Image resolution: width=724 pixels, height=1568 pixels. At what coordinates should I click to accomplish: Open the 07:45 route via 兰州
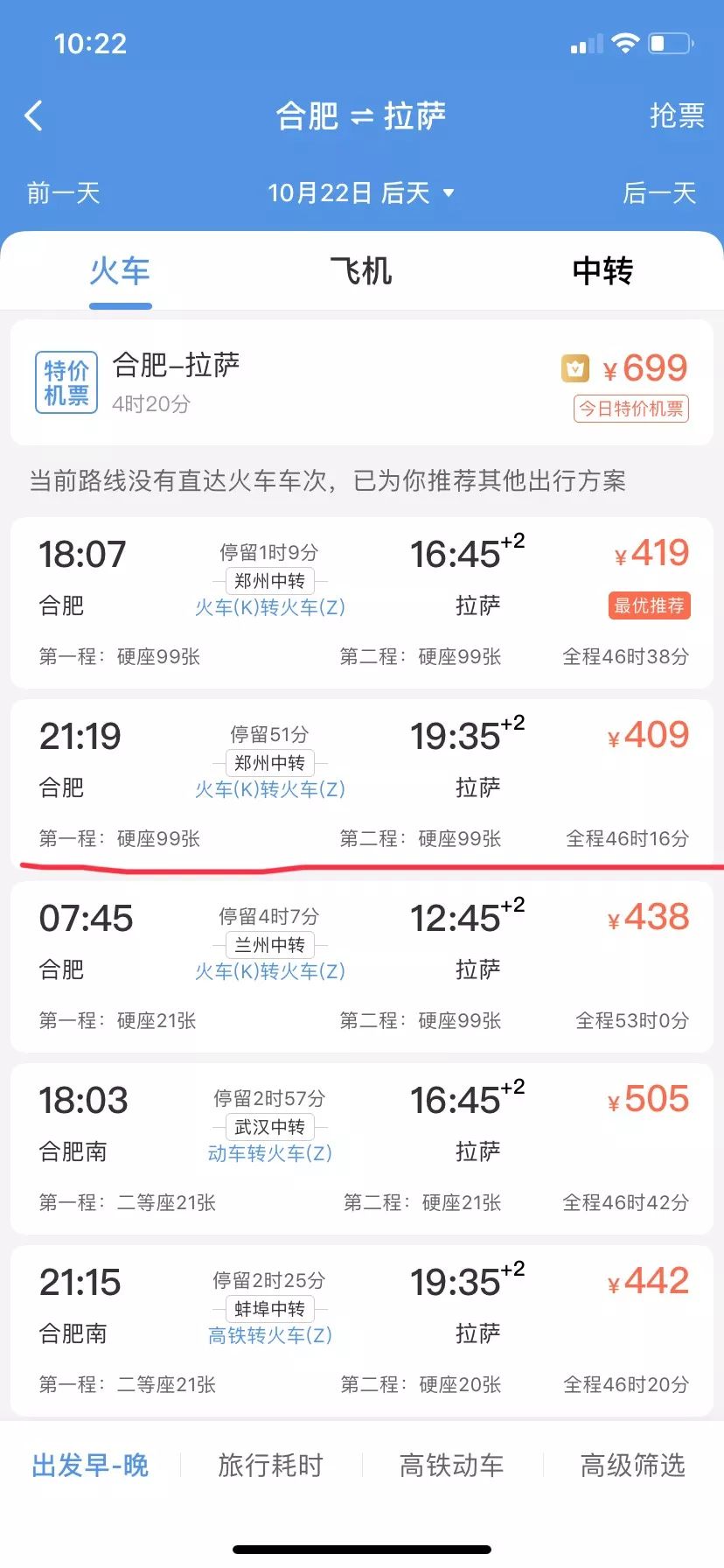362,966
